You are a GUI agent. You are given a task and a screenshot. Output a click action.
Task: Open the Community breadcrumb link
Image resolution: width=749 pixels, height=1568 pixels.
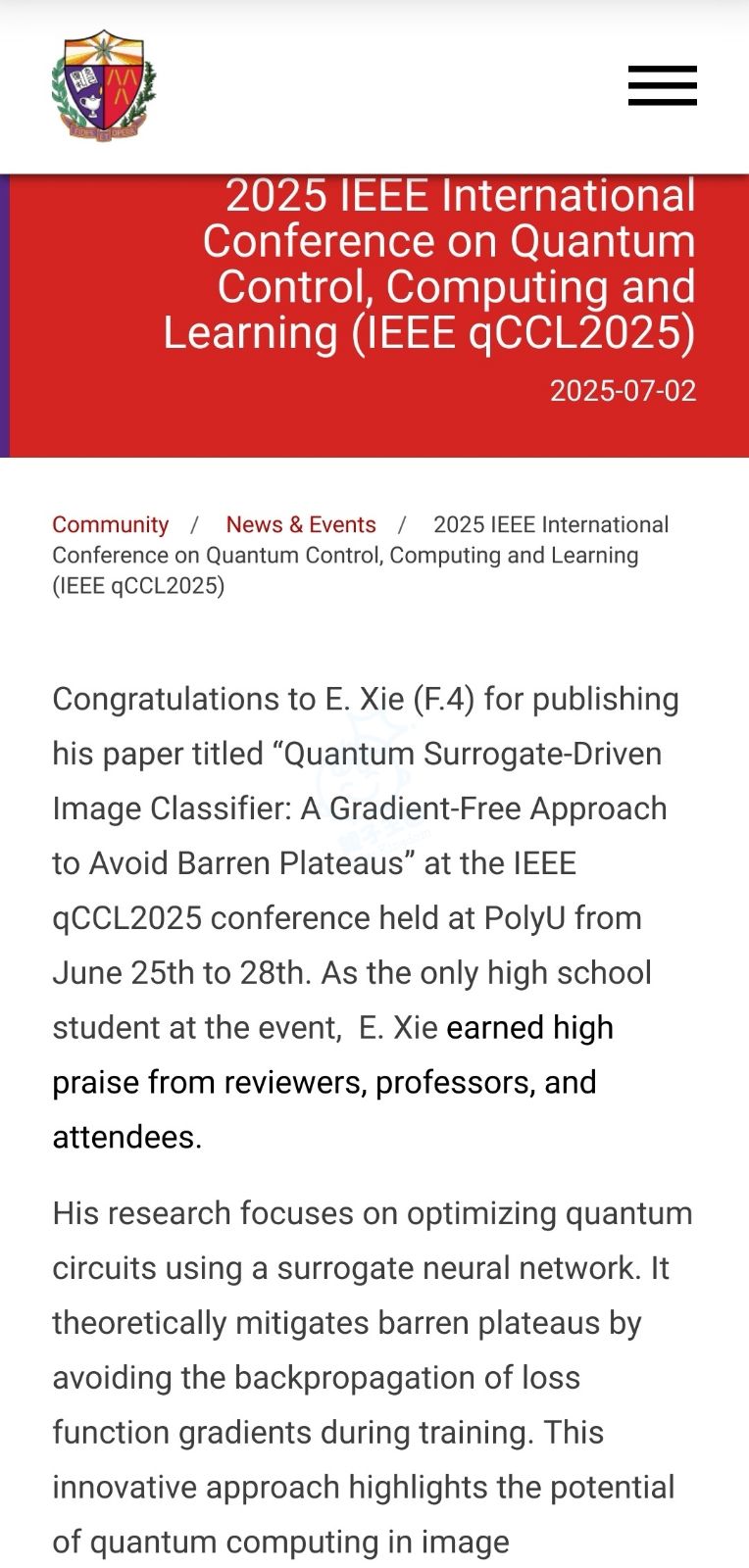coord(110,524)
